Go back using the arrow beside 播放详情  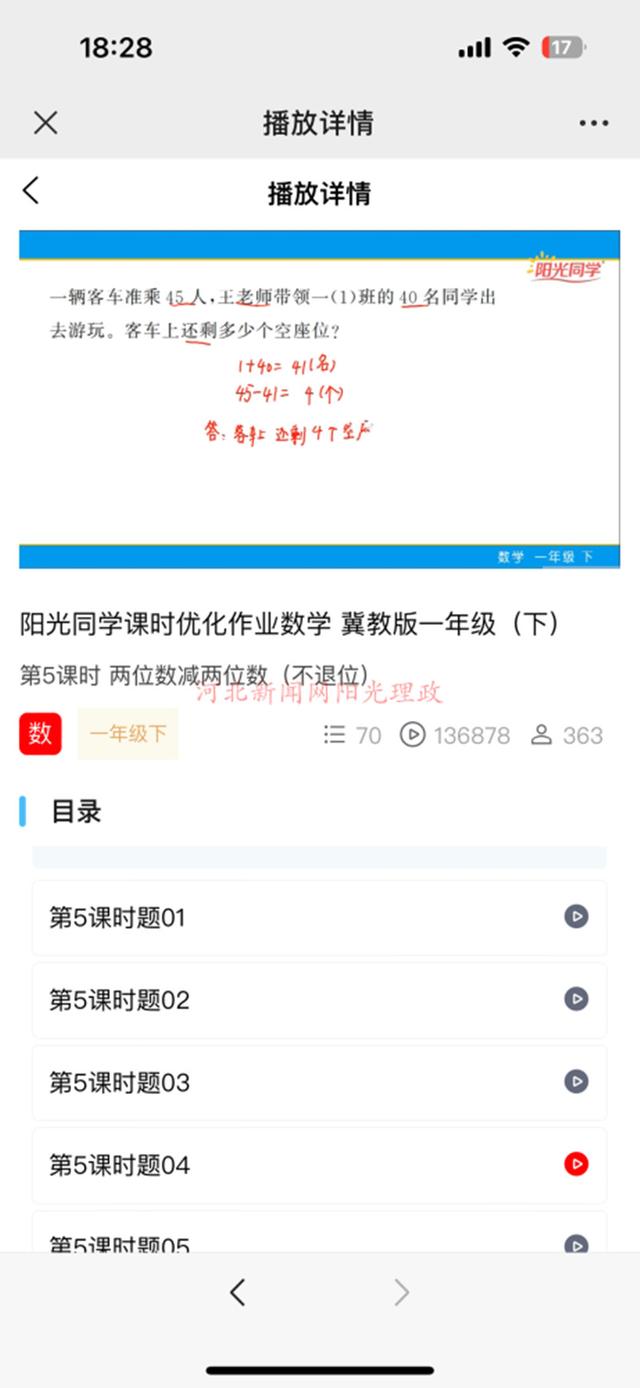point(31,190)
